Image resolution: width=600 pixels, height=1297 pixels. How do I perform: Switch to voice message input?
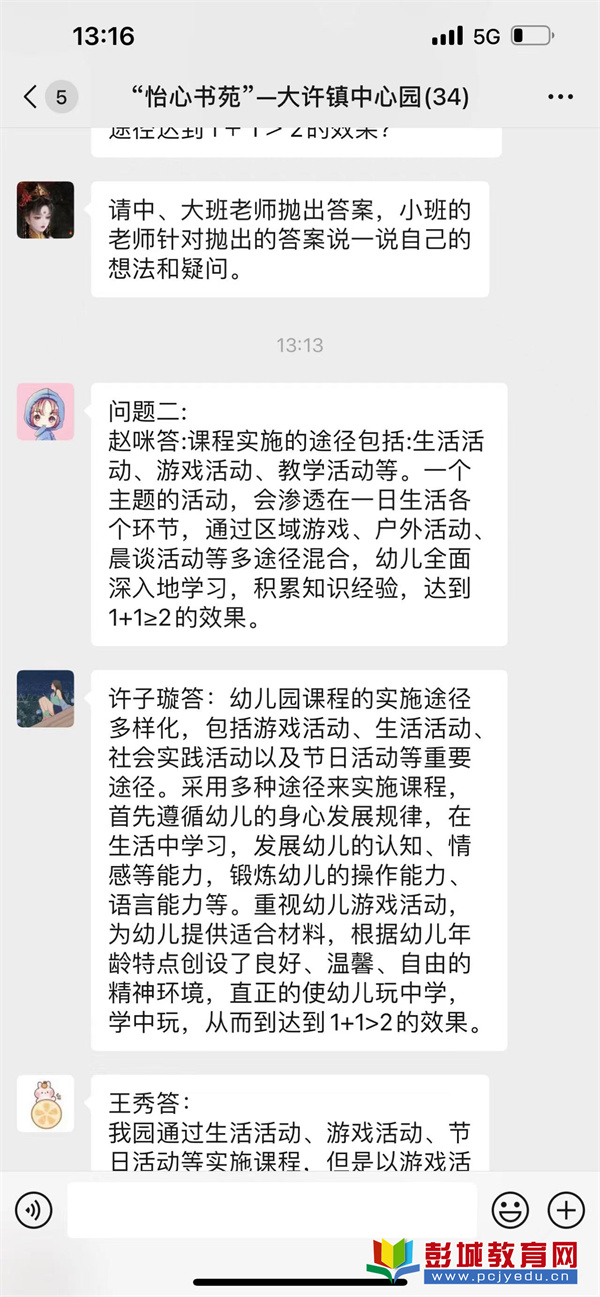point(34,1211)
